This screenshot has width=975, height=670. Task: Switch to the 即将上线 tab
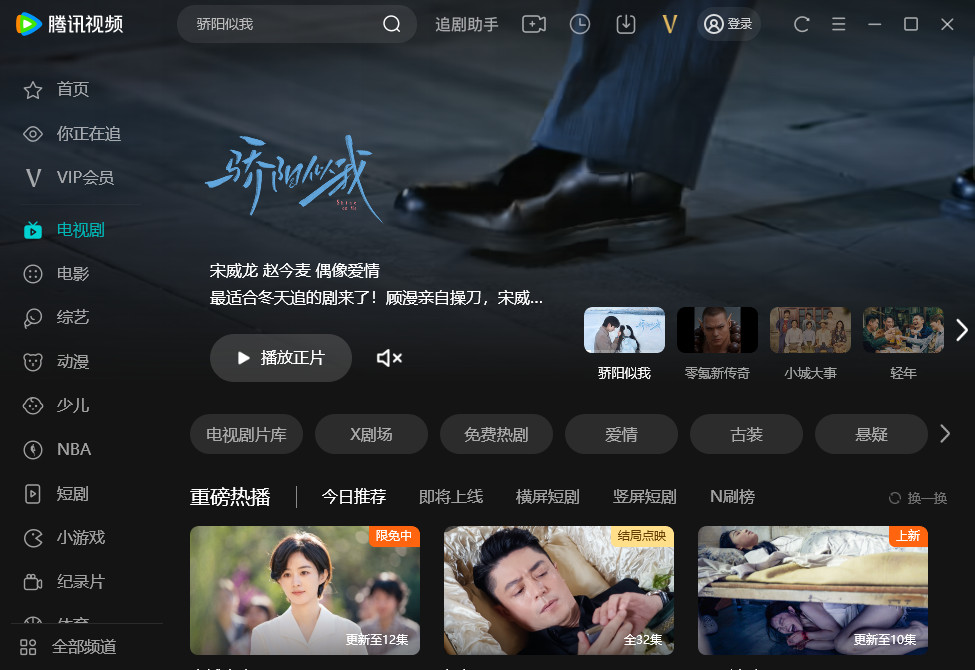click(x=450, y=497)
